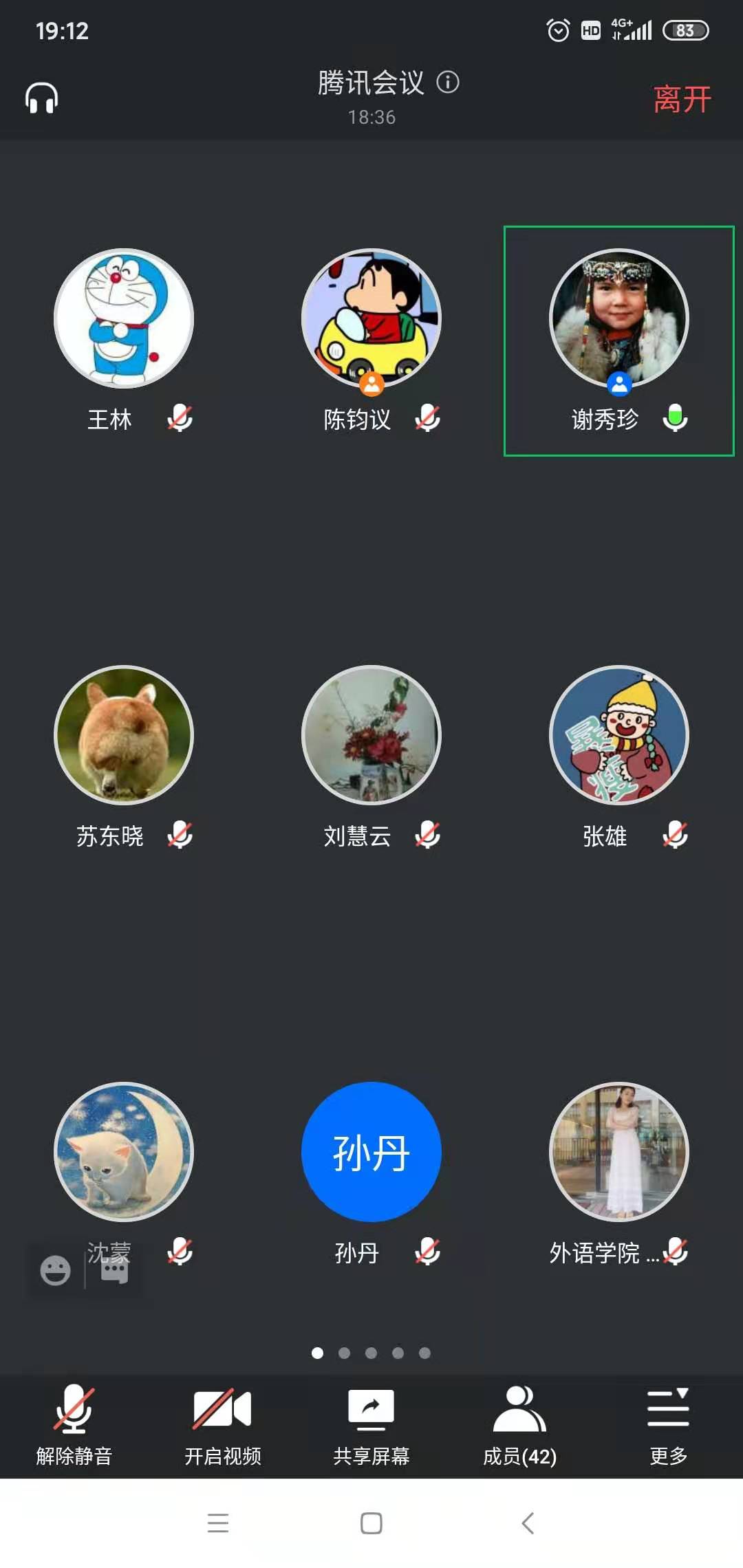Open the meeting info icon beside 腾讯会议

pos(448,83)
